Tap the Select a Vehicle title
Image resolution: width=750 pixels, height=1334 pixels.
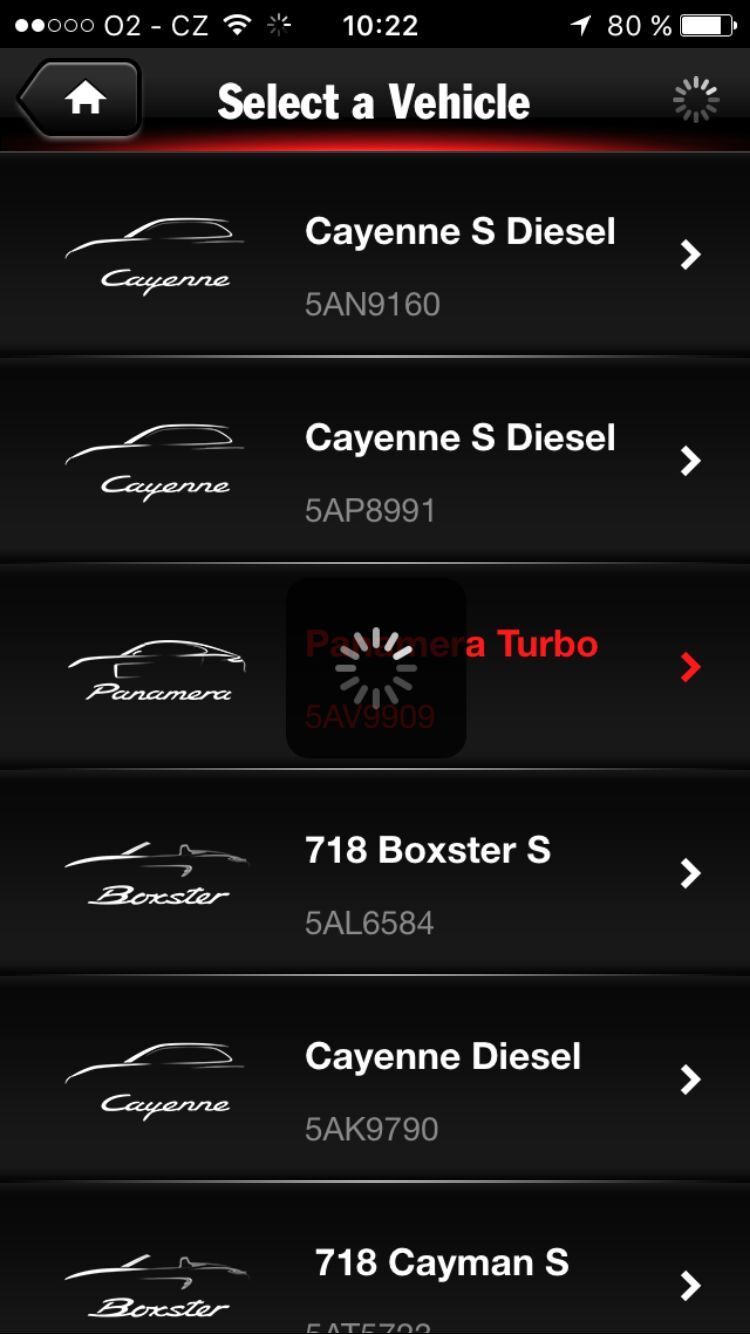375,100
